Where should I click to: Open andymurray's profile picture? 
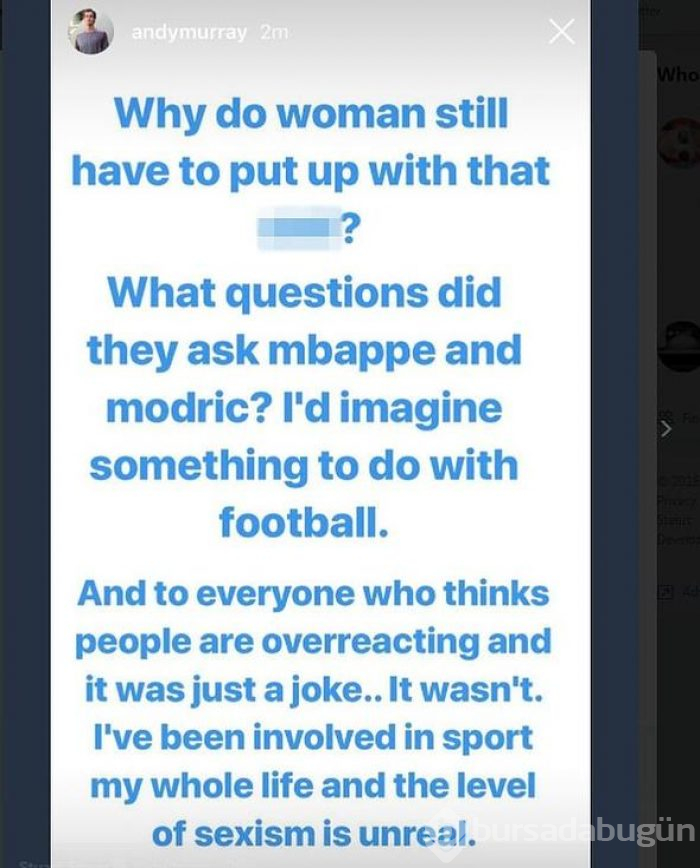point(90,33)
